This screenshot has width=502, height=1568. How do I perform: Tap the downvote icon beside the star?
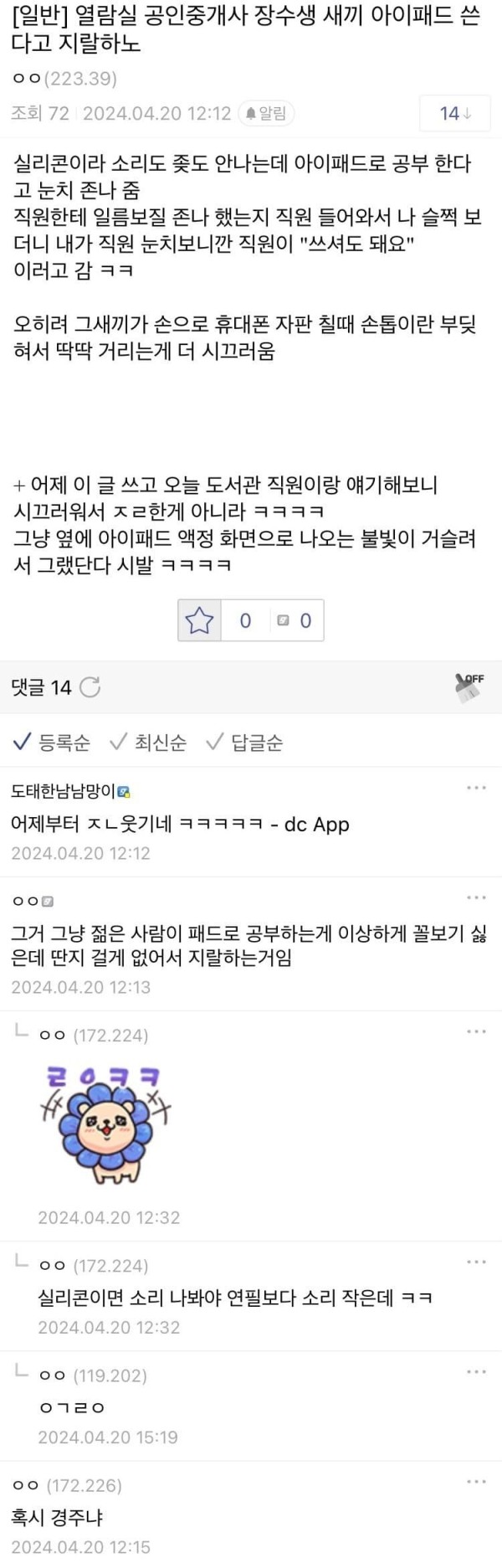[284, 620]
